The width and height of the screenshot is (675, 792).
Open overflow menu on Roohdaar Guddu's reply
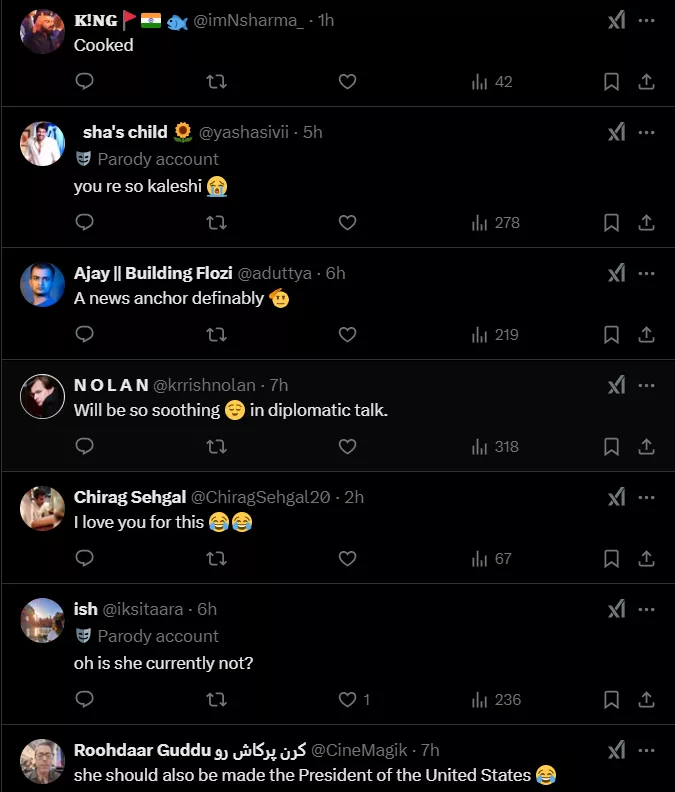point(646,750)
